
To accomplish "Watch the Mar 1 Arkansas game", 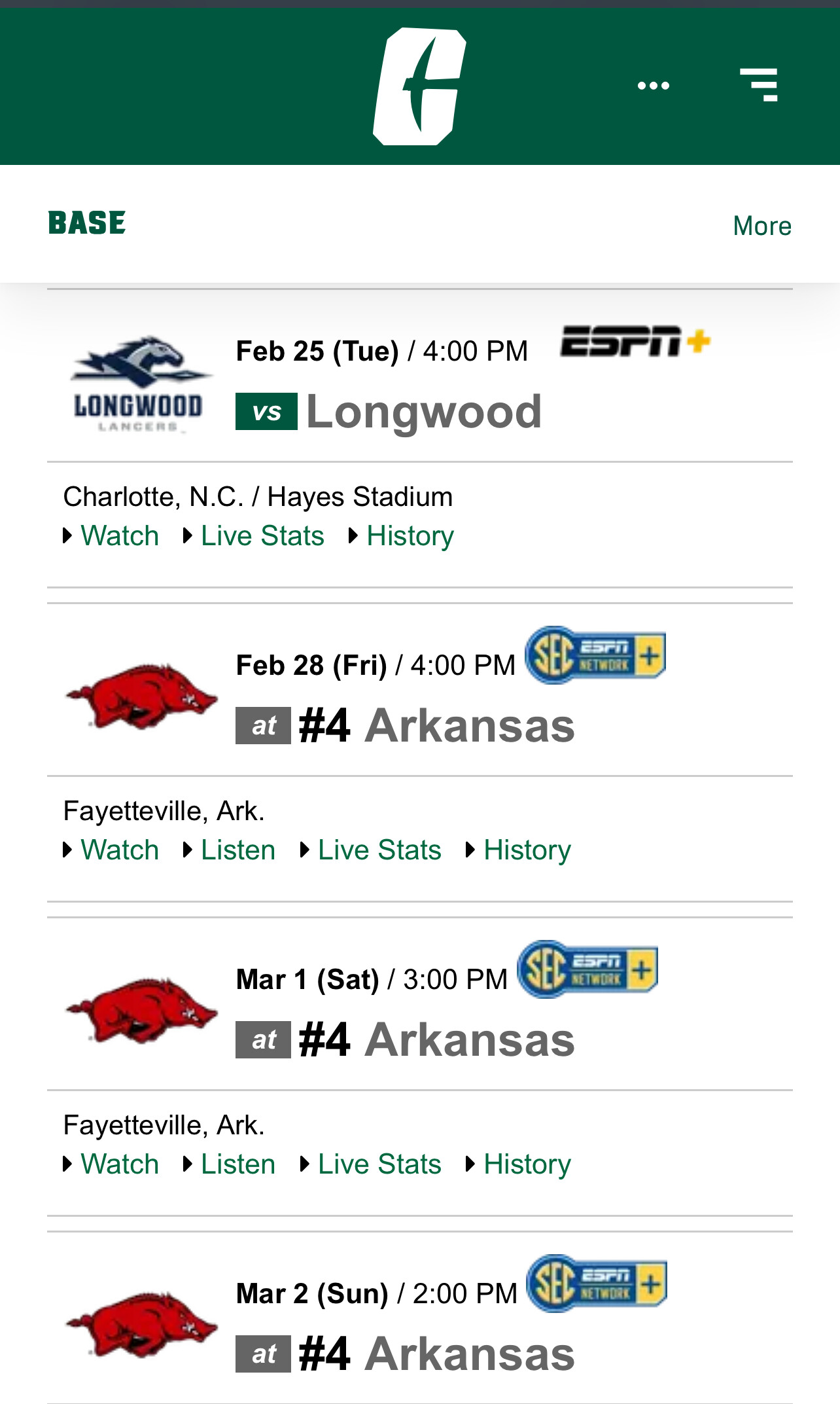I will [120, 1164].
